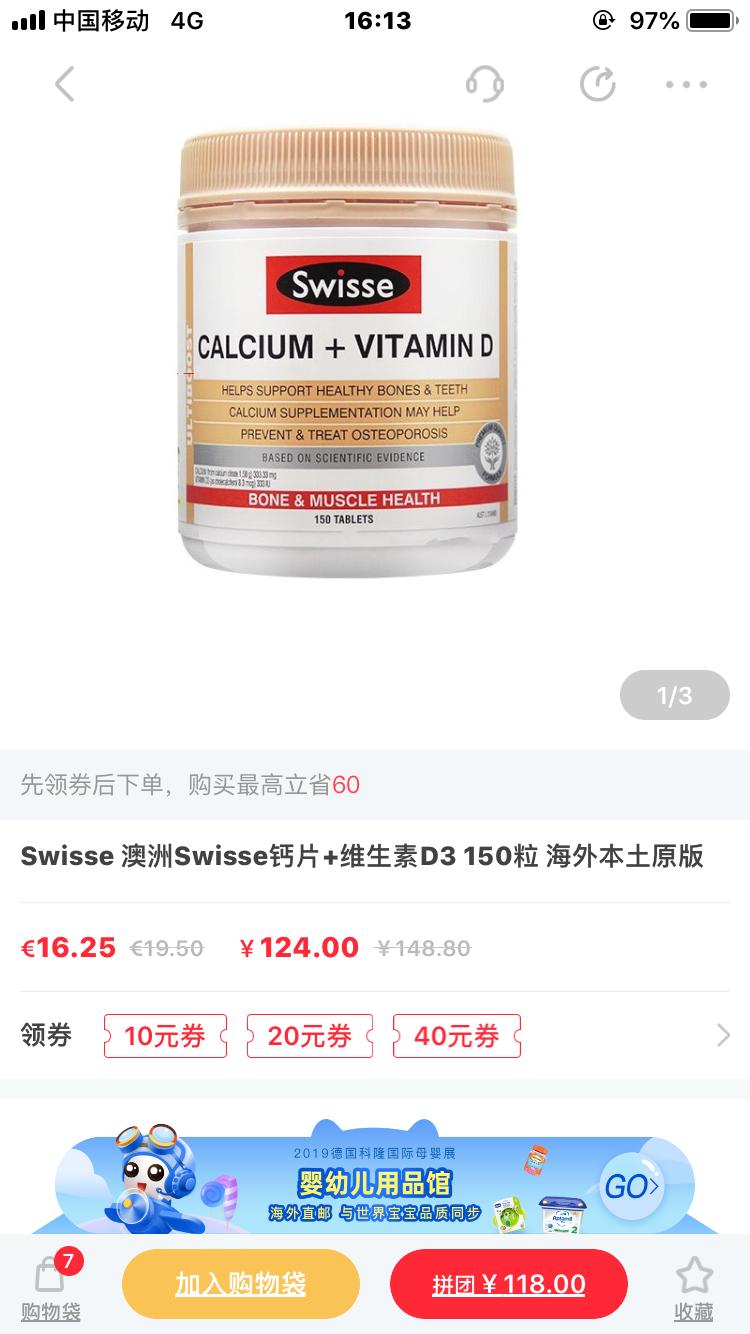The height and width of the screenshot is (1334, 750).
Task: Select the 20元券 coupon
Action: click(x=310, y=1036)
